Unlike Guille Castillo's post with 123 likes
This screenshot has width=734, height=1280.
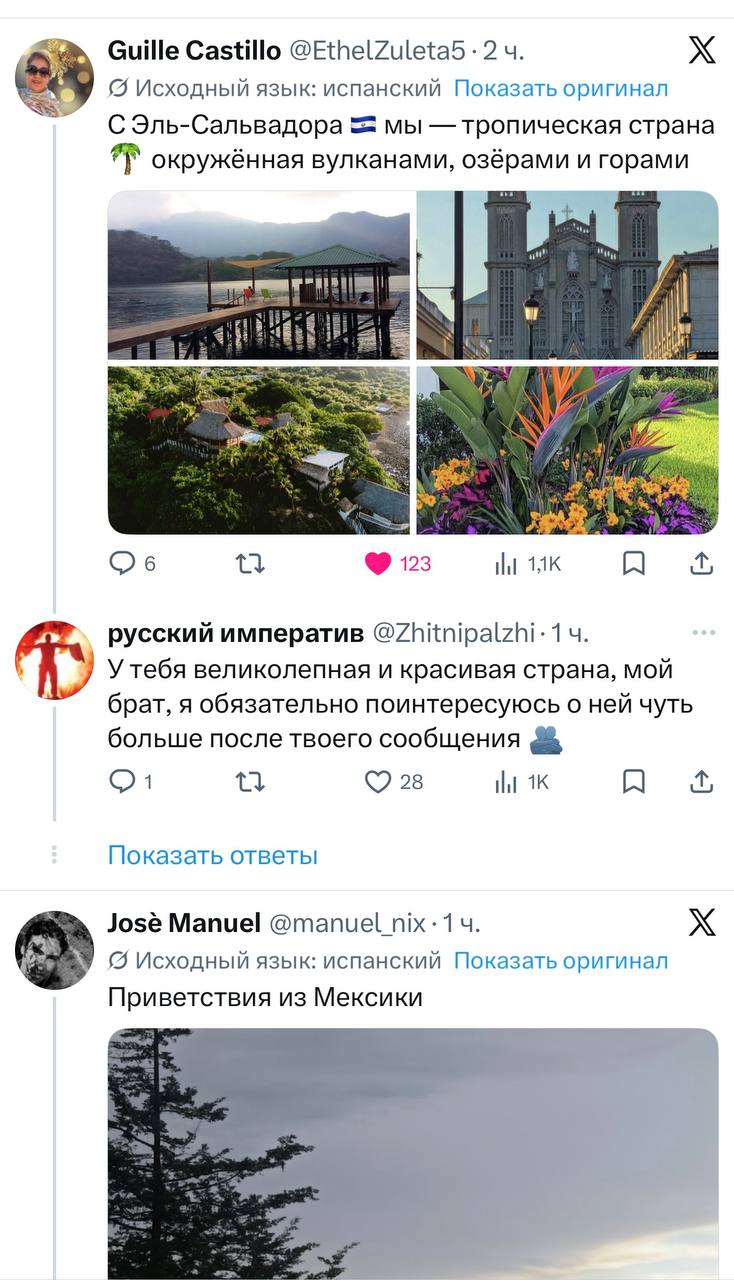coord(378,564)
